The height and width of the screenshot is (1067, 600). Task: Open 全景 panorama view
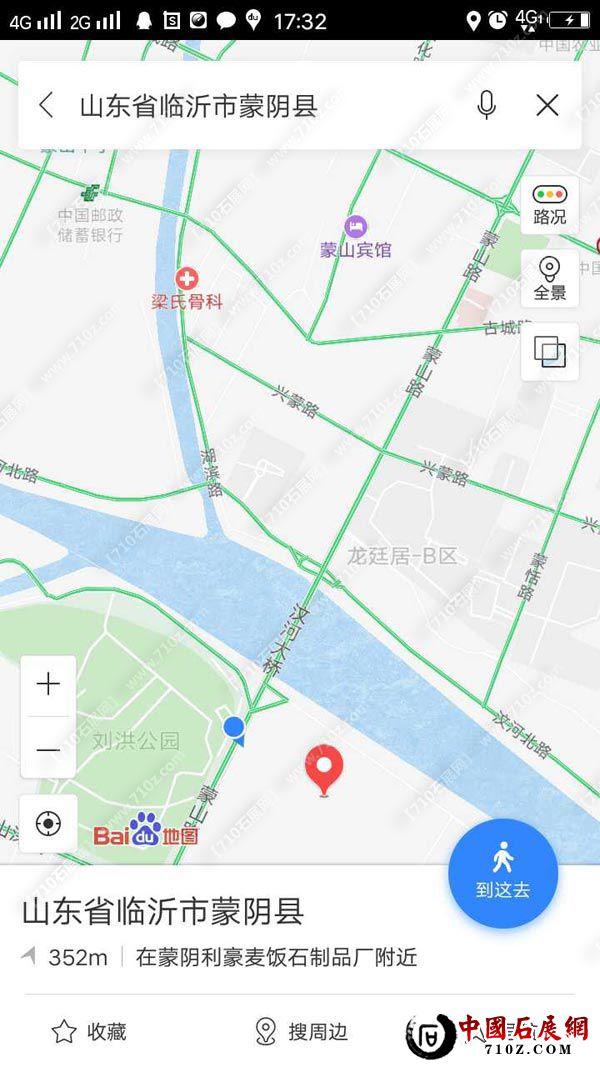coord(549,279)
